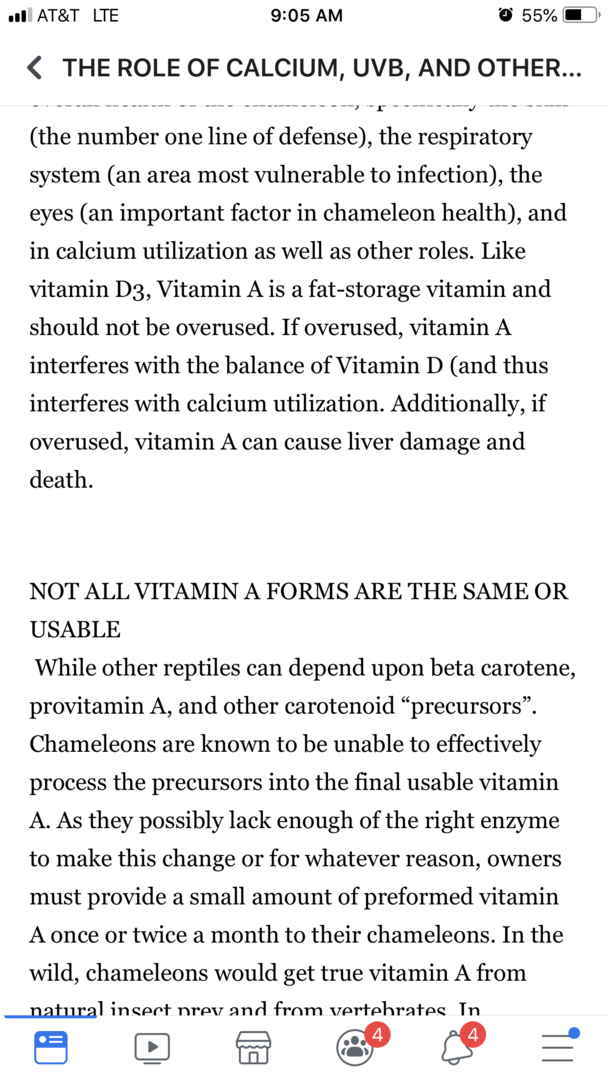Image resolution: width=608 pixels, height=1080 pixels.
Task: Open the Marketplace tab
Action: (x=254, y=1046)
